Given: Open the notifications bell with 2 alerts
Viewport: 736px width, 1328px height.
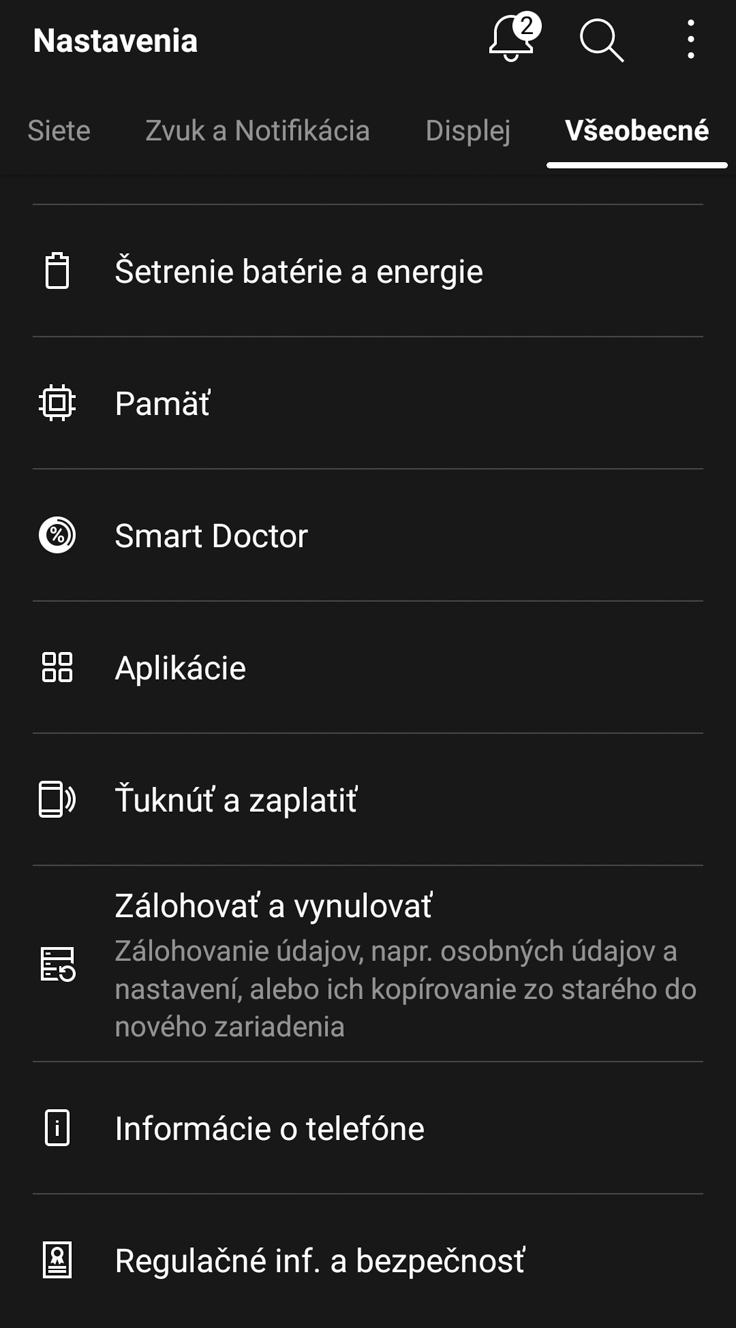Looking at the screenshot, I should pos(513,39).
